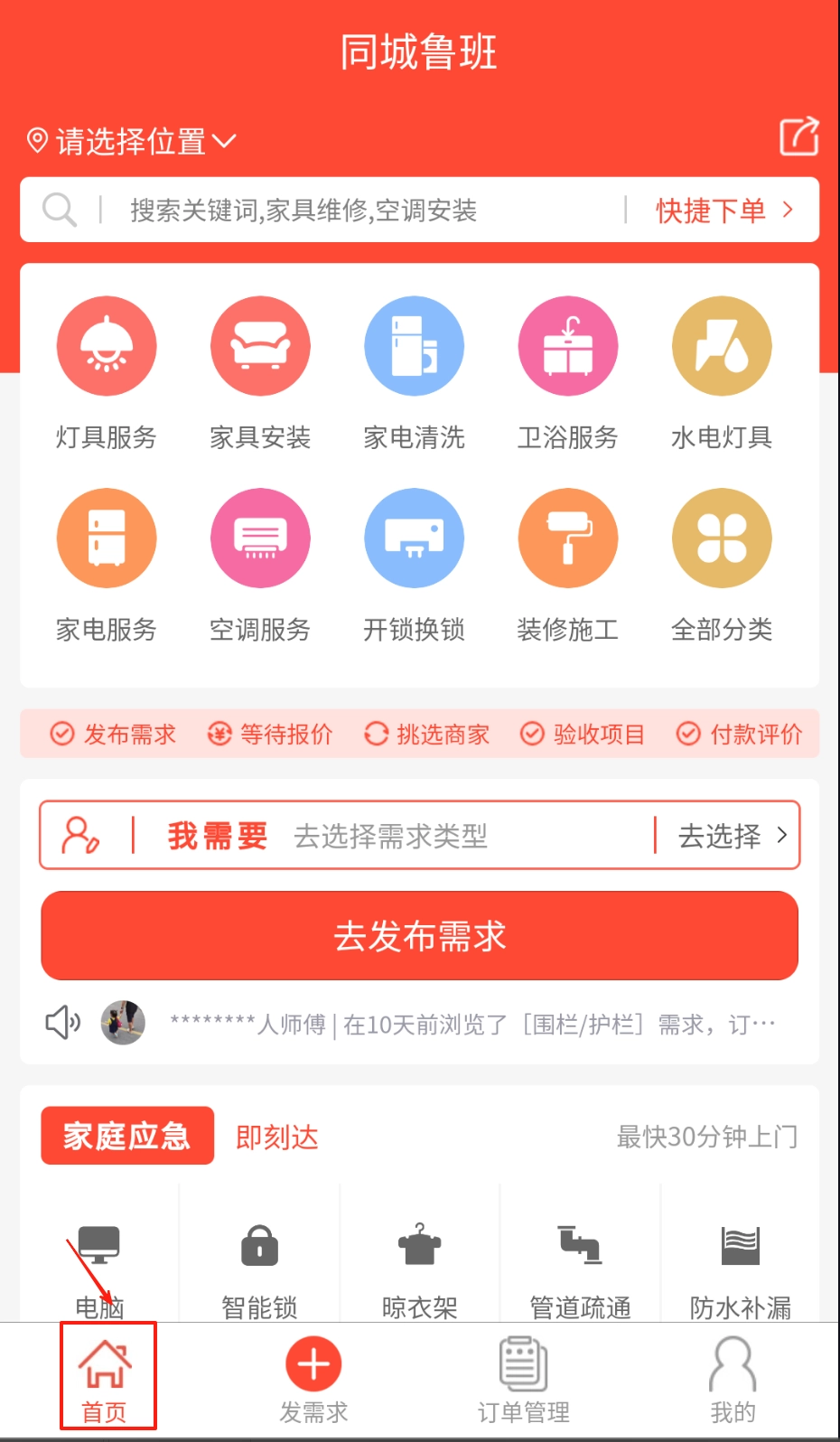840x1442 pixels.
Task: Open the keyword search box
Action: click(361, 211)
